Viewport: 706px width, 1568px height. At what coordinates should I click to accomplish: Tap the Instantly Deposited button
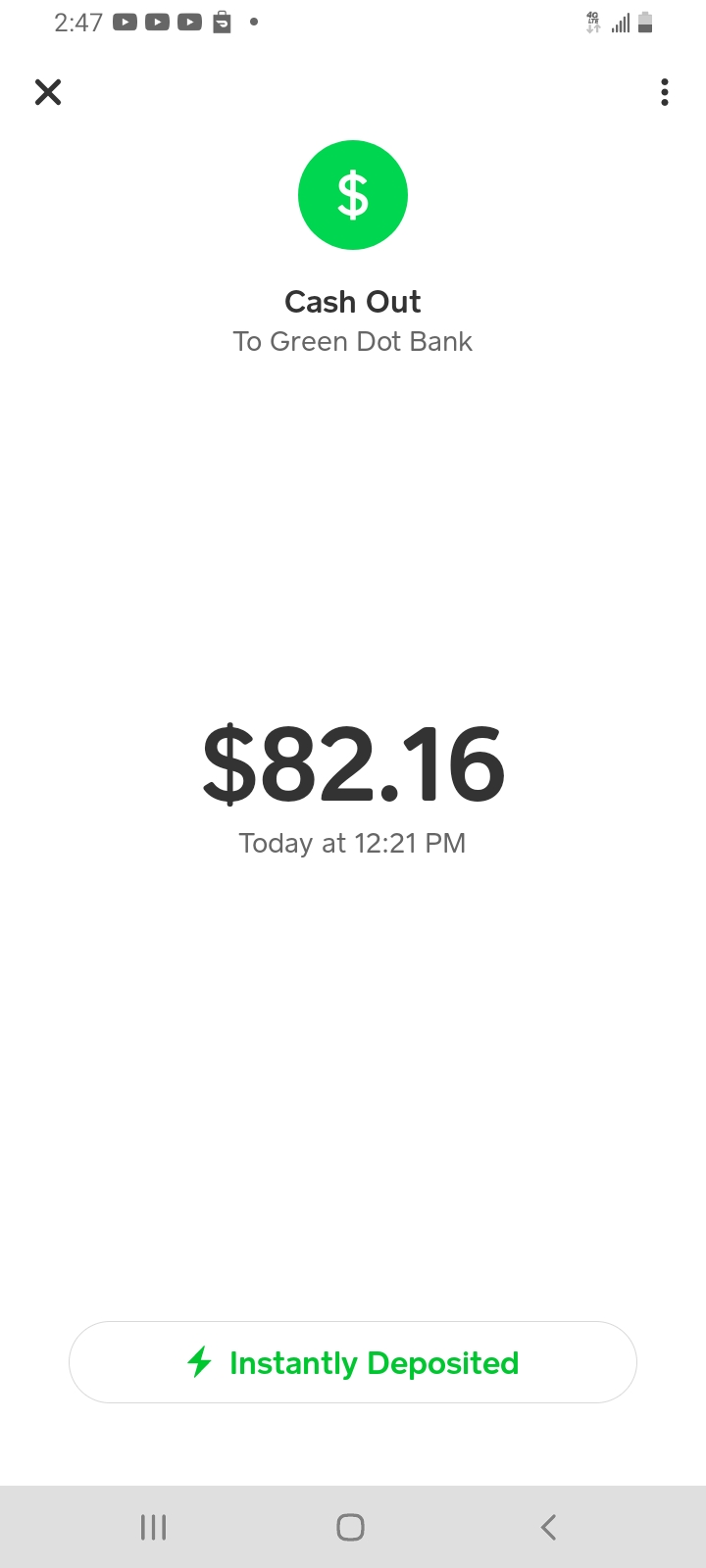(353, 1362)
